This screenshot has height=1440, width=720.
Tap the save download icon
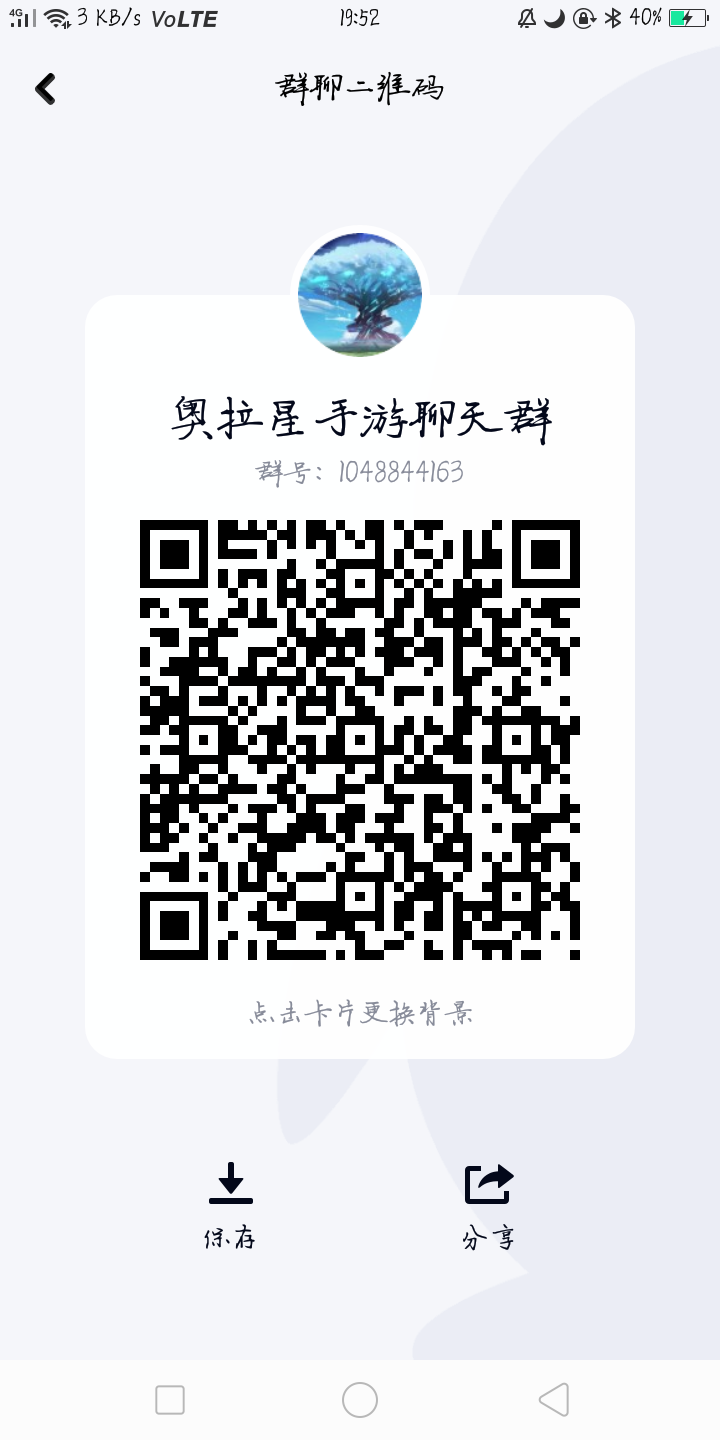coord(231,1185)
